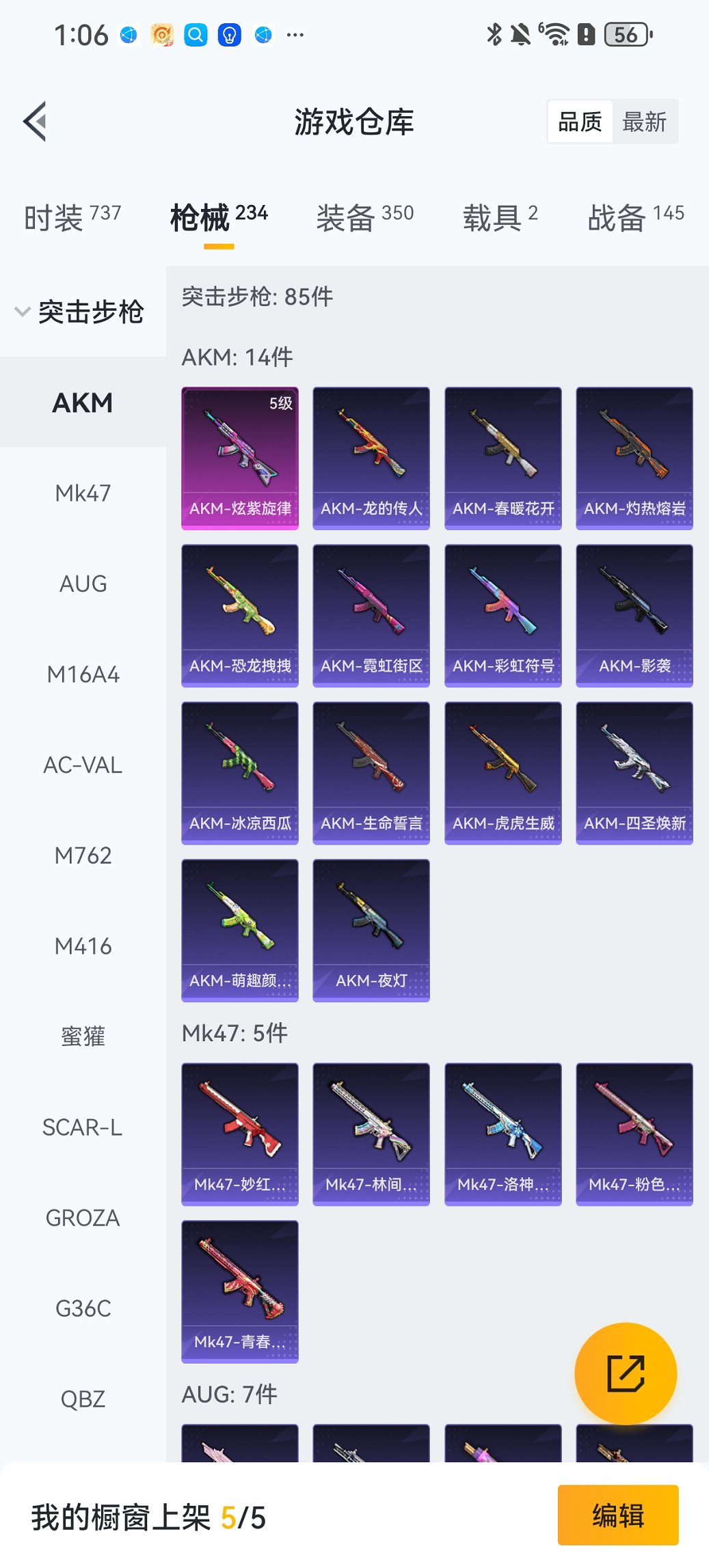Select M416 in the side list

[83, 946]
